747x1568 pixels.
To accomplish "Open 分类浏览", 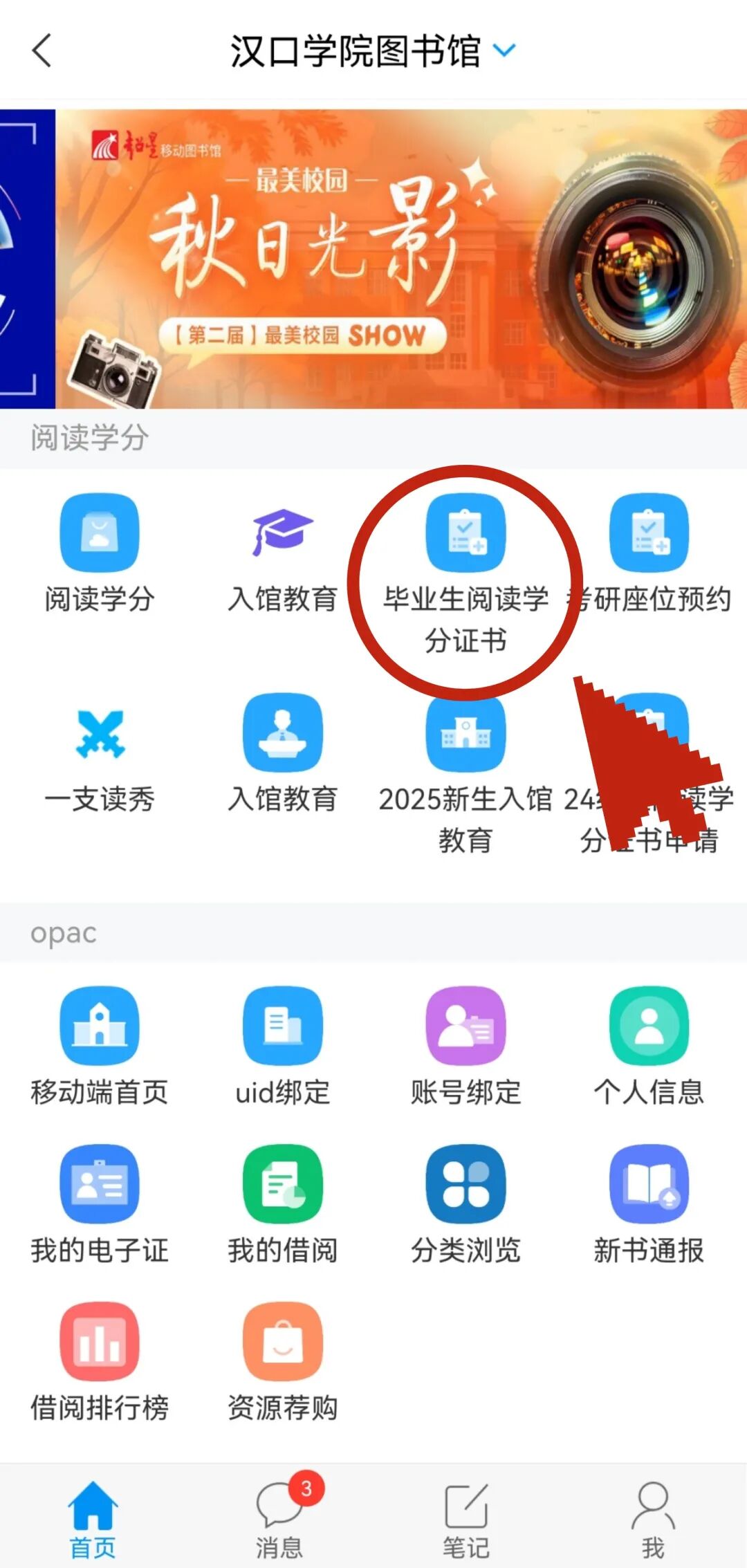I will click(x=465, y=1183).
